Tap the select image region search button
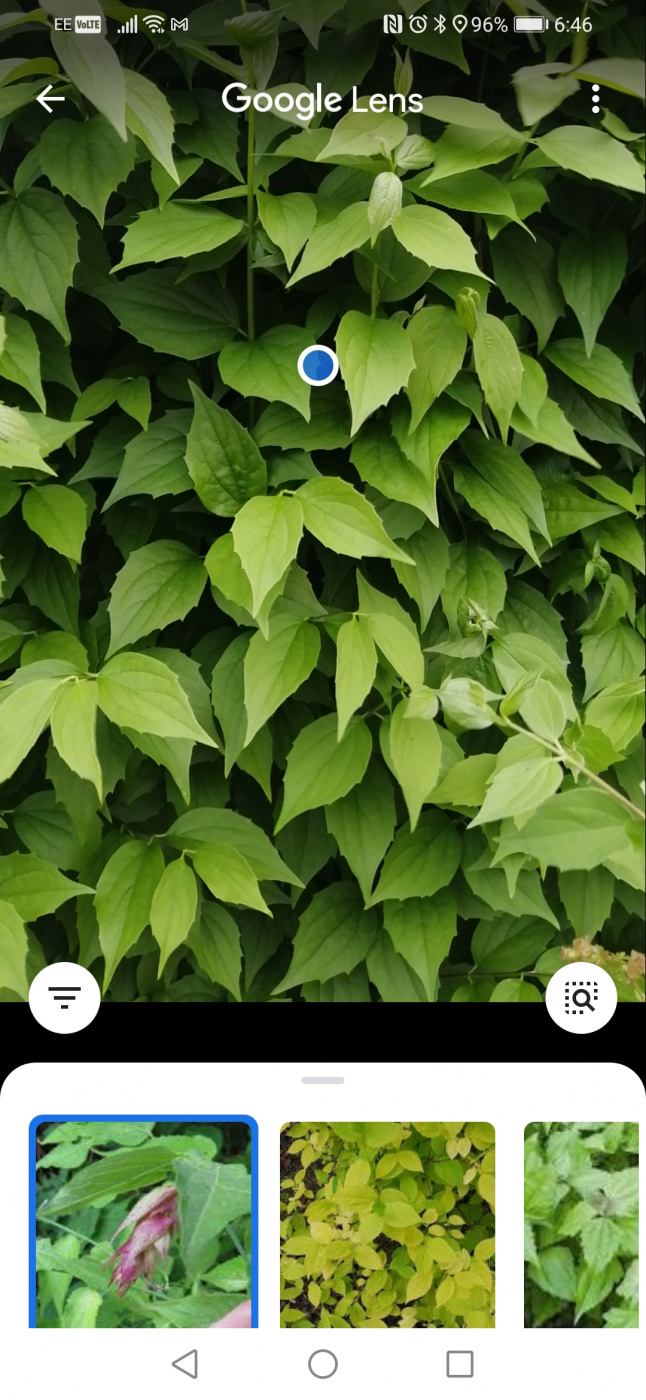The height and width of the screenshot is (1400, 646). (x=581, y=997)
